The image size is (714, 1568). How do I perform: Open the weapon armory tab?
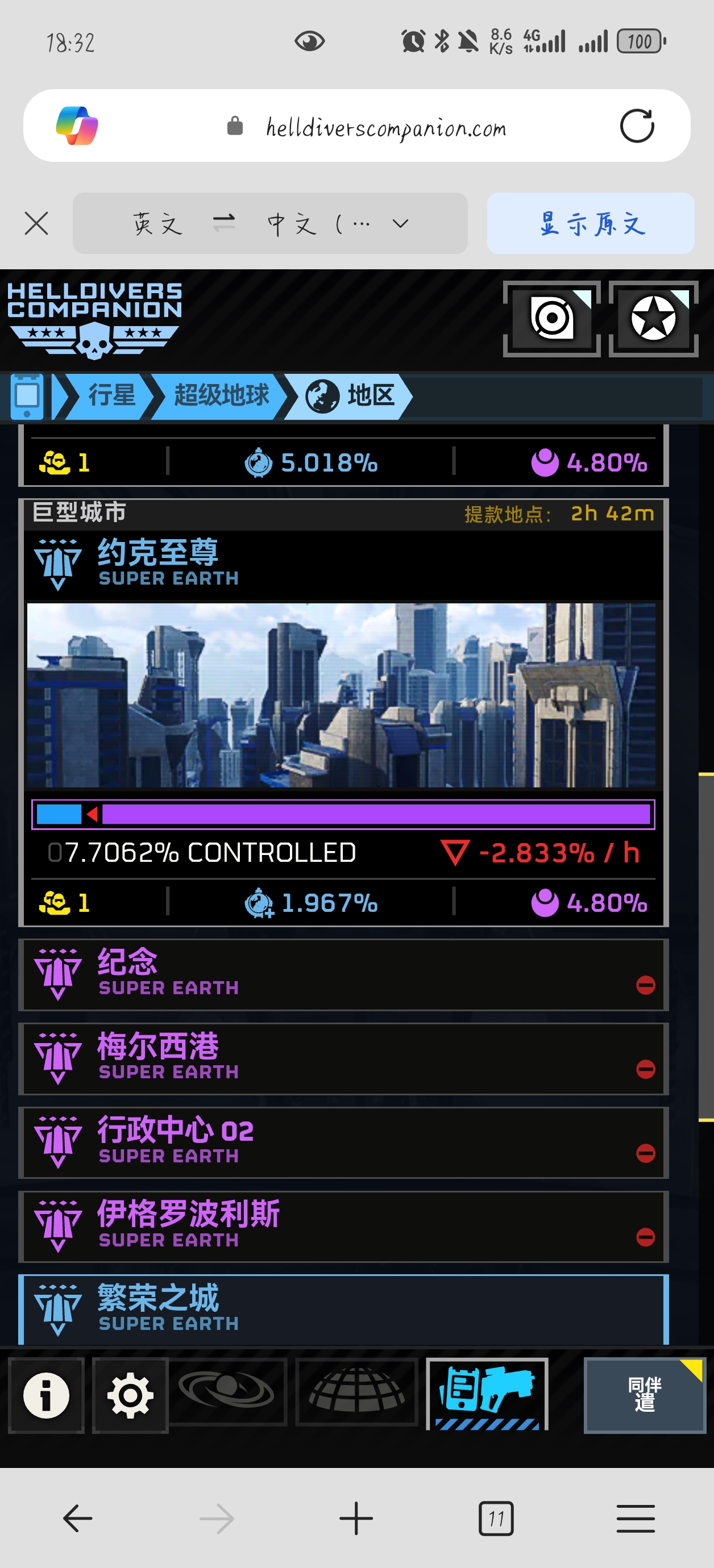(487, 1392)
